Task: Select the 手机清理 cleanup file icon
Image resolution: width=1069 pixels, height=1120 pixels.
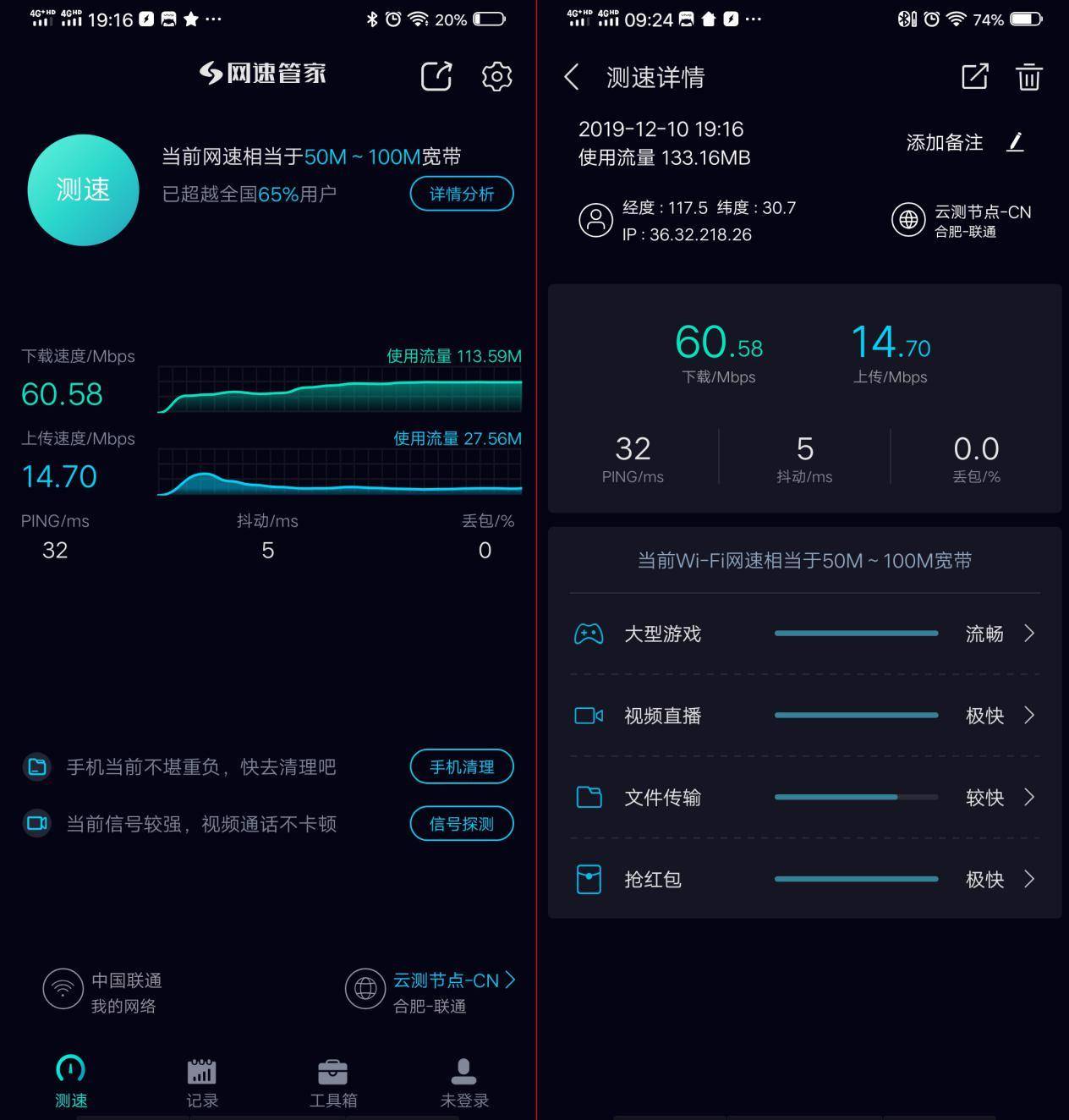Action: [37, 766]
